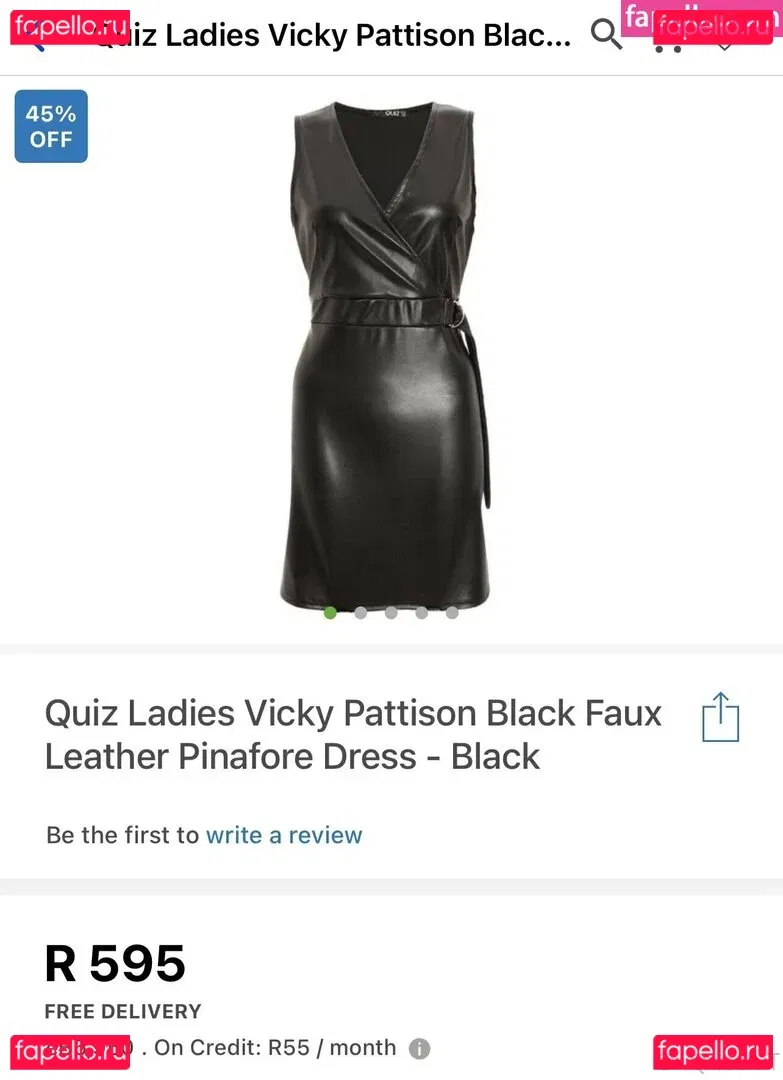Show credit info via the i icon
Screen dimensions: 783x1080
click(x=420, y=1049)
